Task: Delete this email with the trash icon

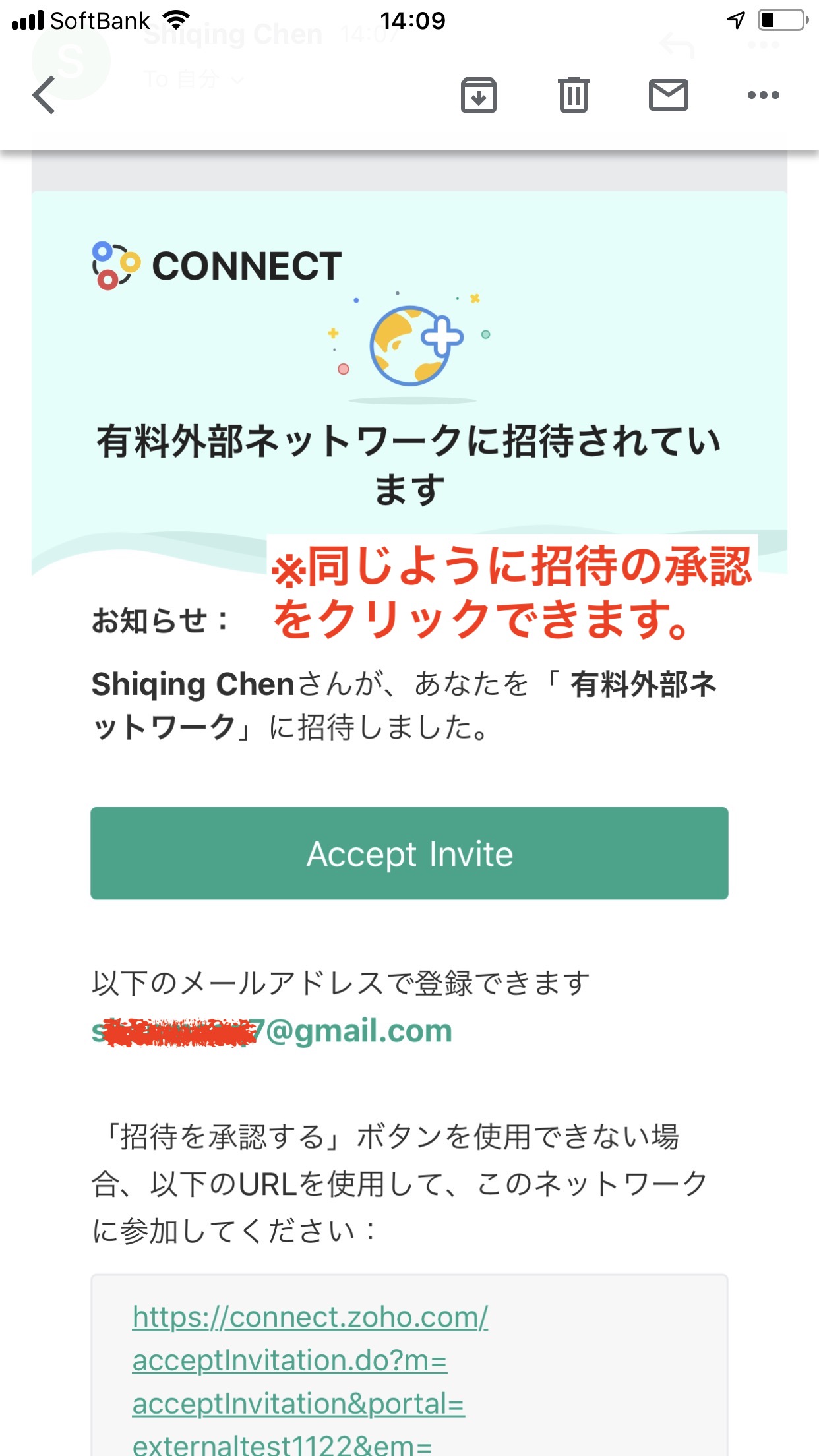Action: click(x=573, y=96)
